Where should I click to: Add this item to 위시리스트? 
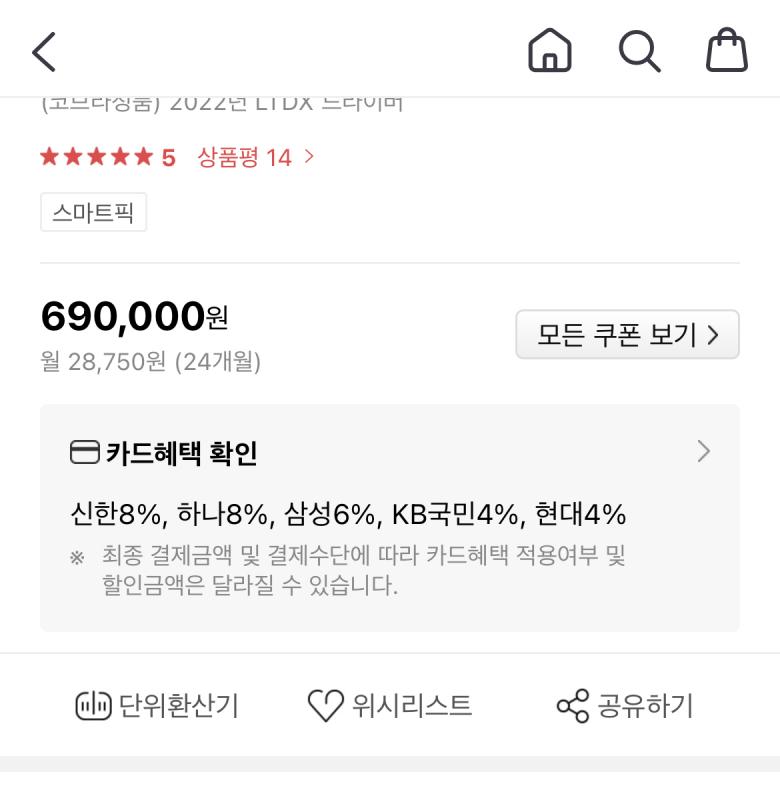[x=390, y=706]
